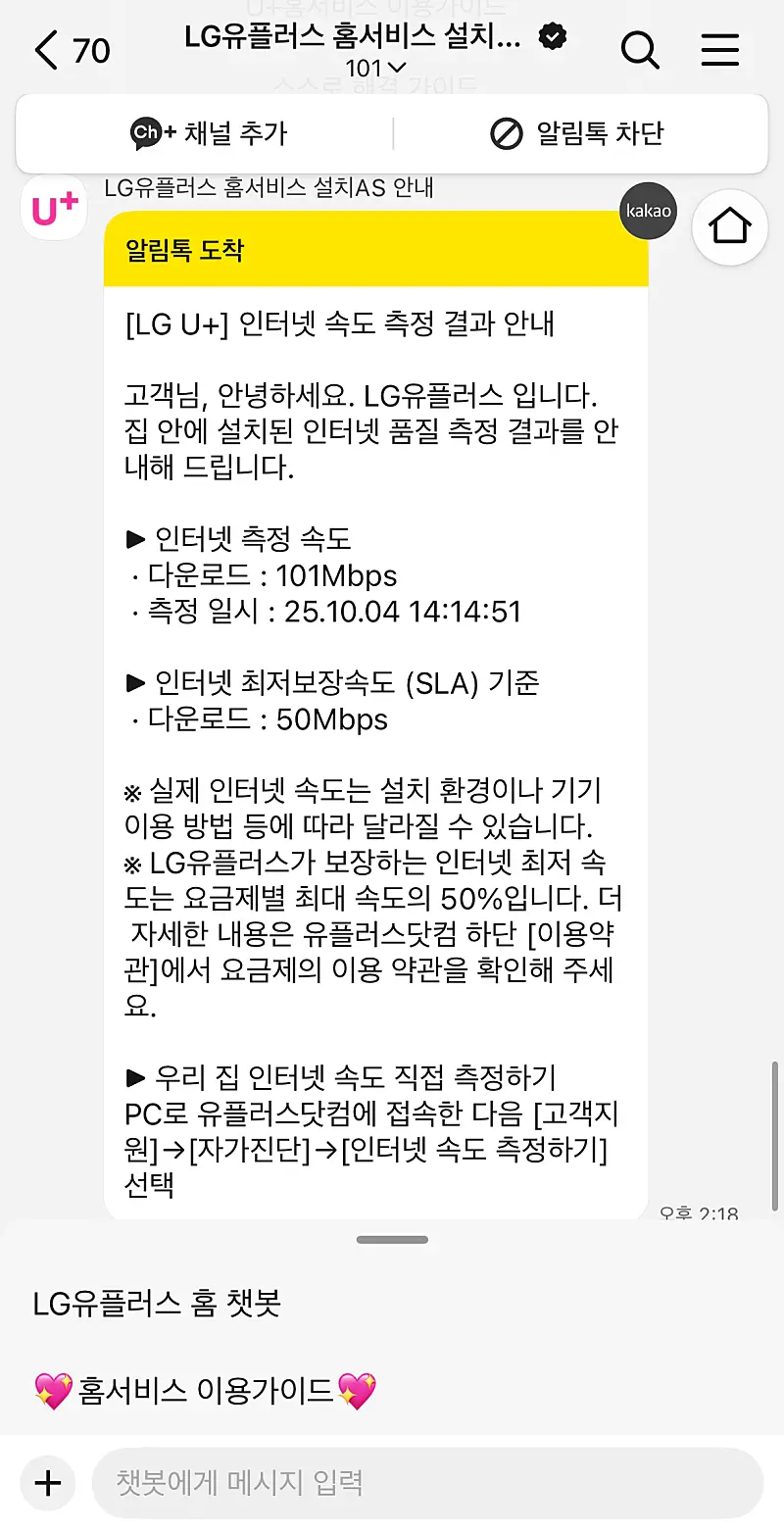Open the channel home icon
Image resolution: width=784 pixels, height=1533 pixels.
729,226
